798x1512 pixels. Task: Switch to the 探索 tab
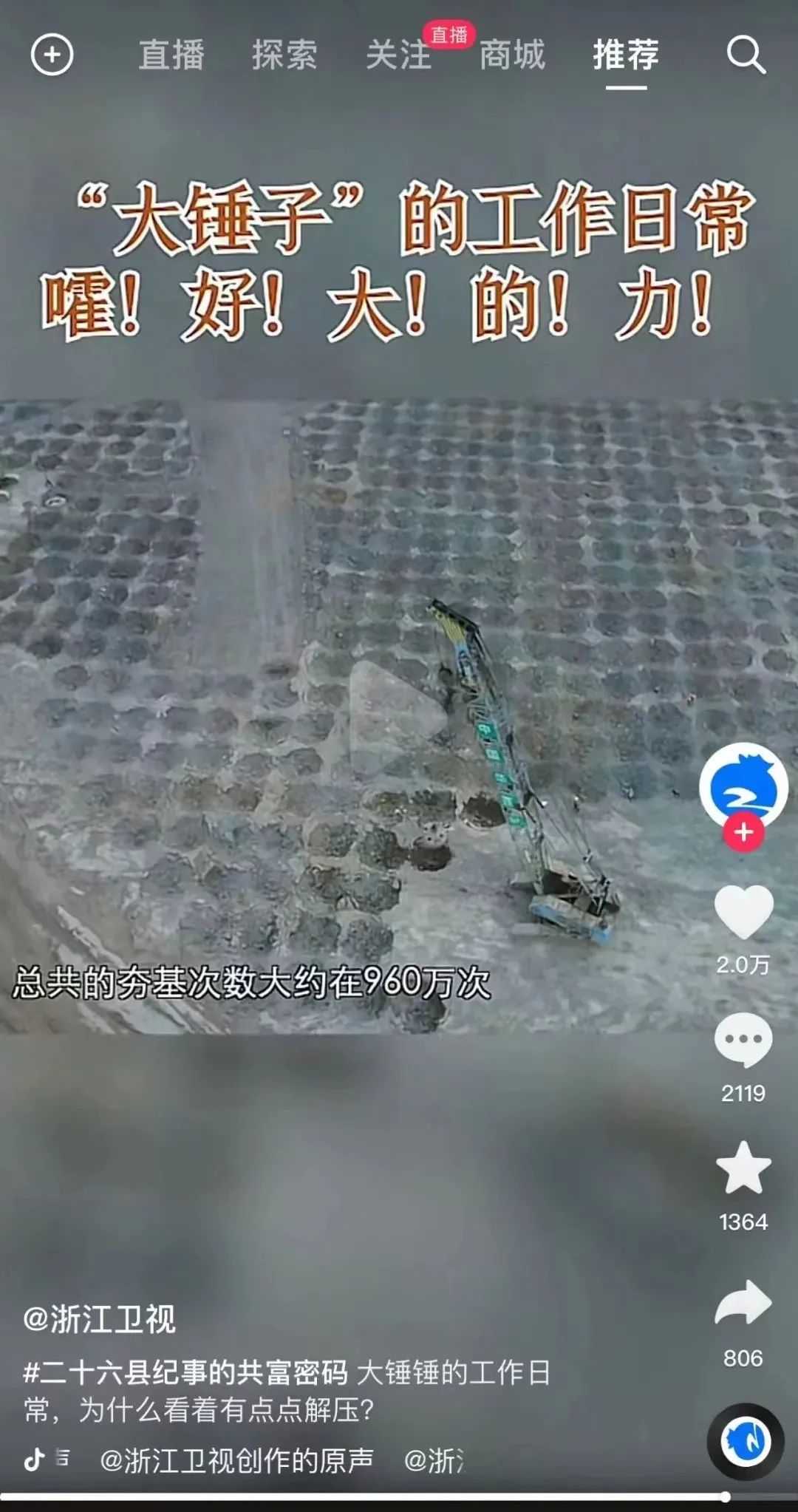pyautogui.click(x=284, y=55)
